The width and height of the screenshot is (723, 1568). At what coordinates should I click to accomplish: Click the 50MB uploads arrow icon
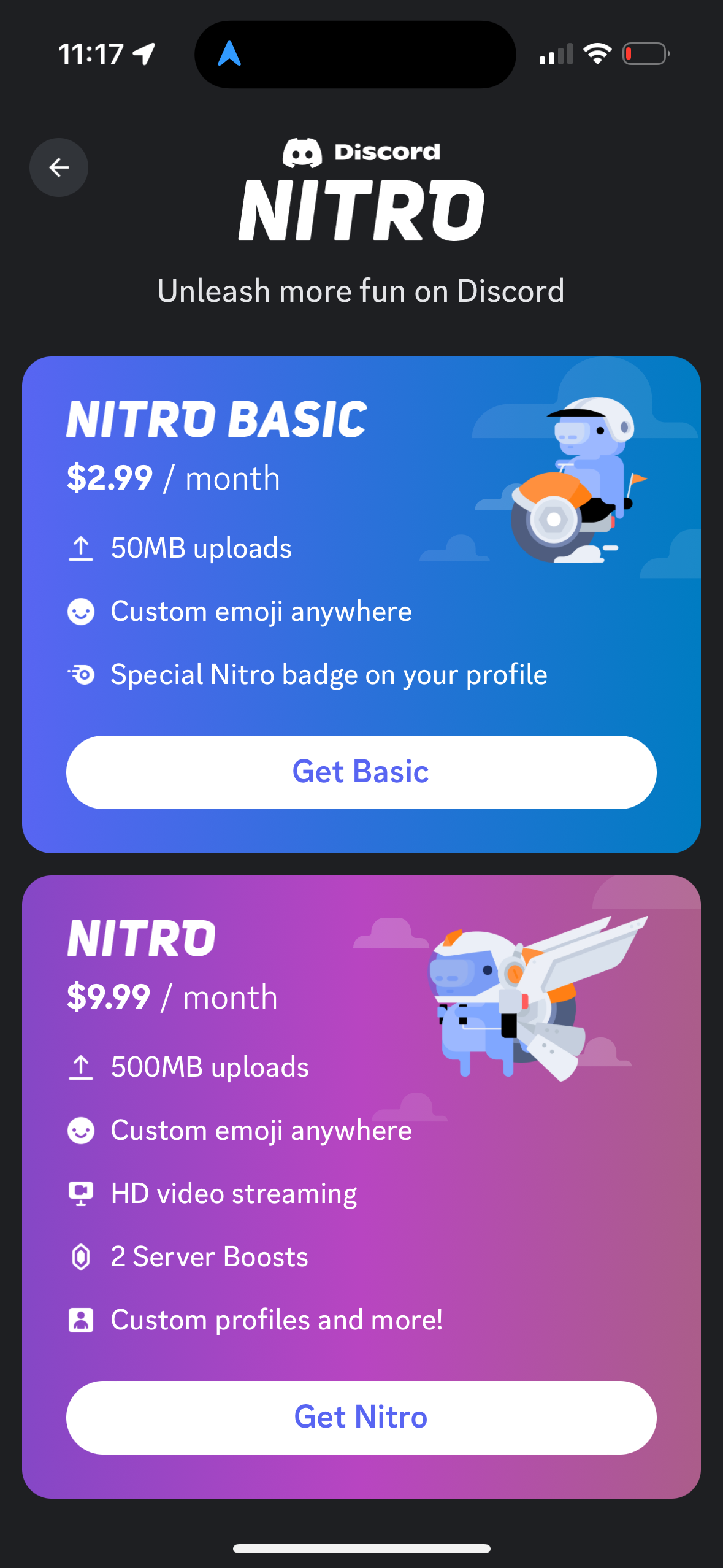point(82,548)
